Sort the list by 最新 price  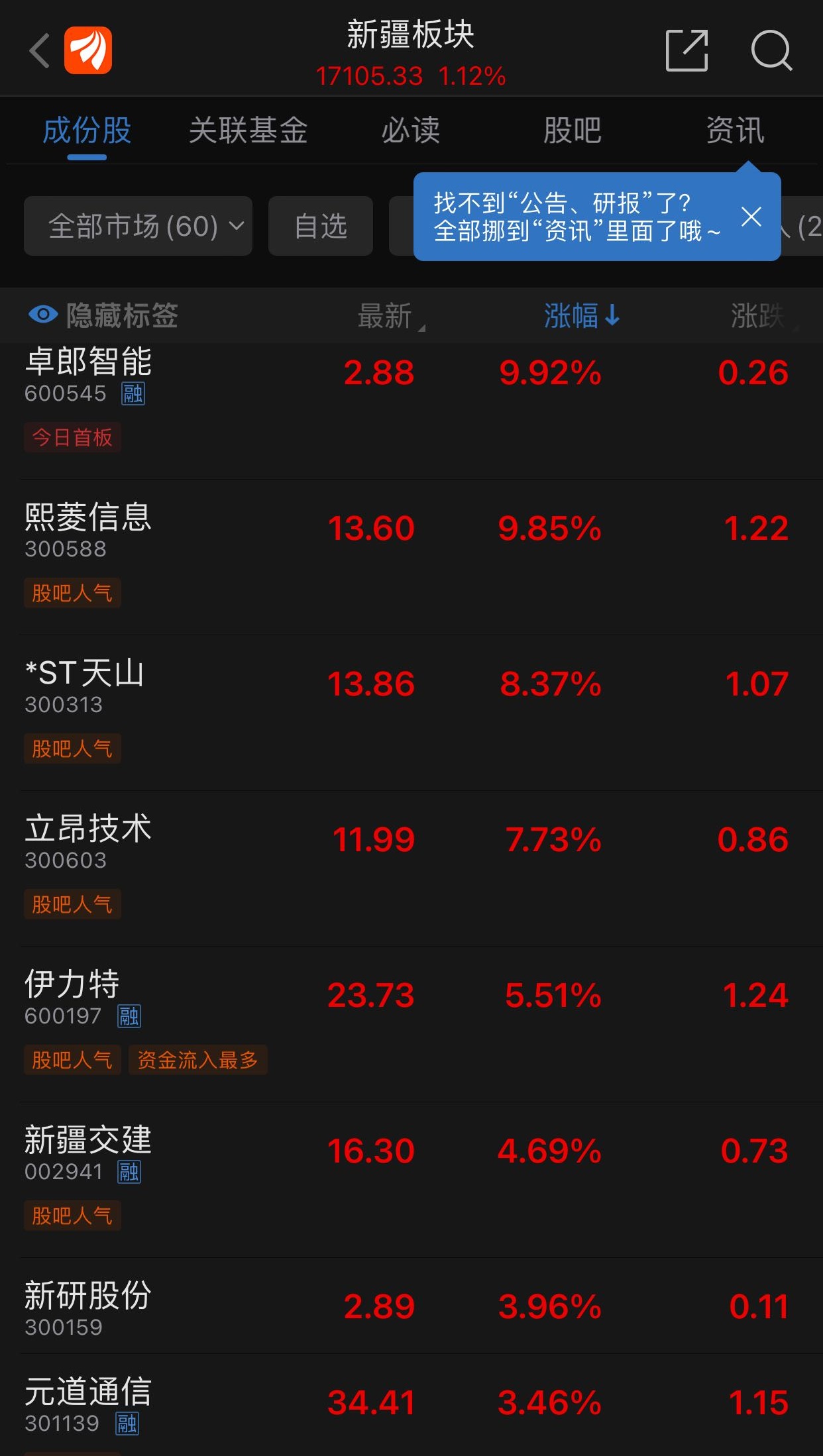click(x=391, y=315)
